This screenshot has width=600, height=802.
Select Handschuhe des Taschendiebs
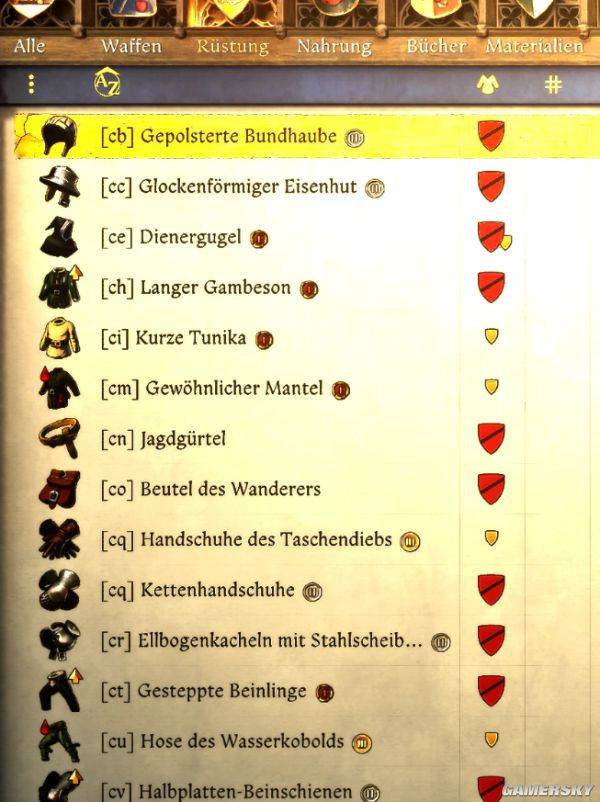[x=265, y=540]
